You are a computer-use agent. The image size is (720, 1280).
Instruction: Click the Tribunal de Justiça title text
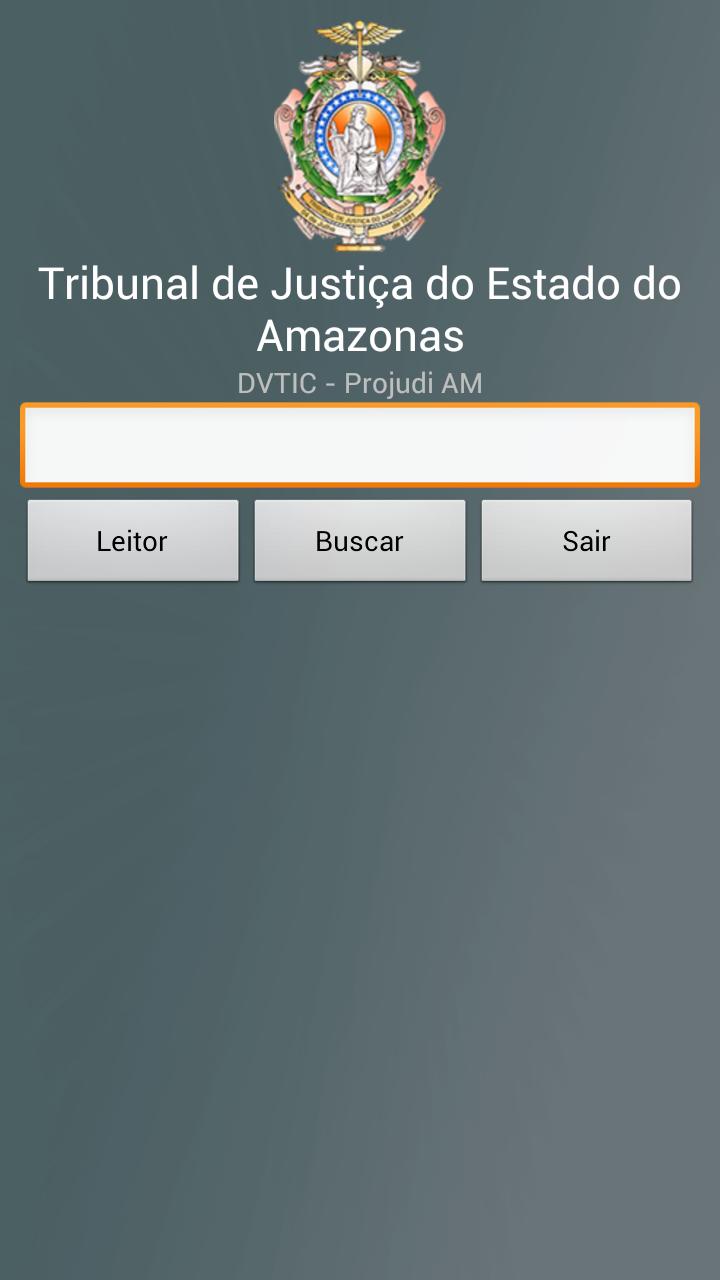pyautogui.click(x=360, y=284)
